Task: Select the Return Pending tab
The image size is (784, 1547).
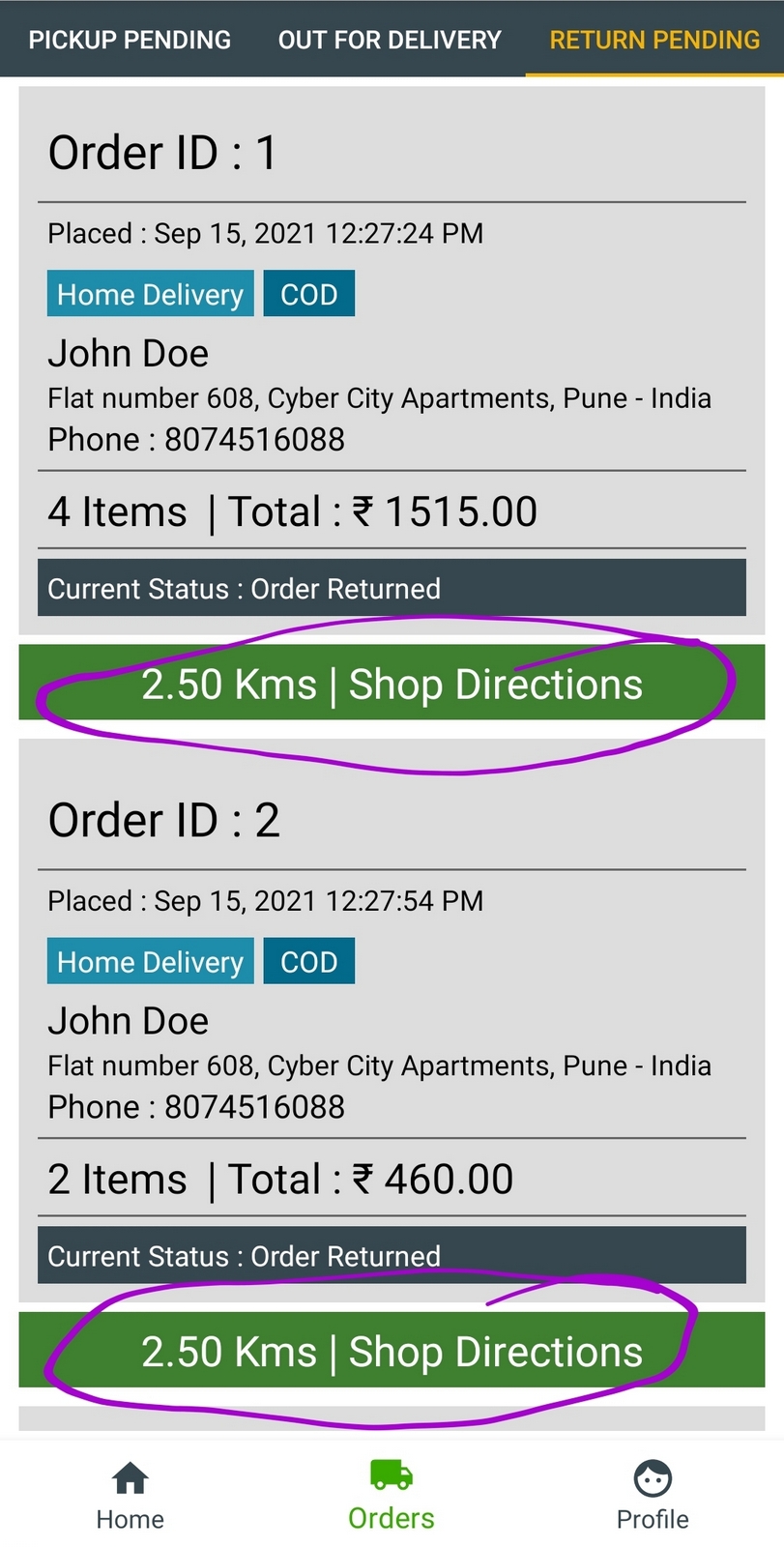Action: (654, 40)
